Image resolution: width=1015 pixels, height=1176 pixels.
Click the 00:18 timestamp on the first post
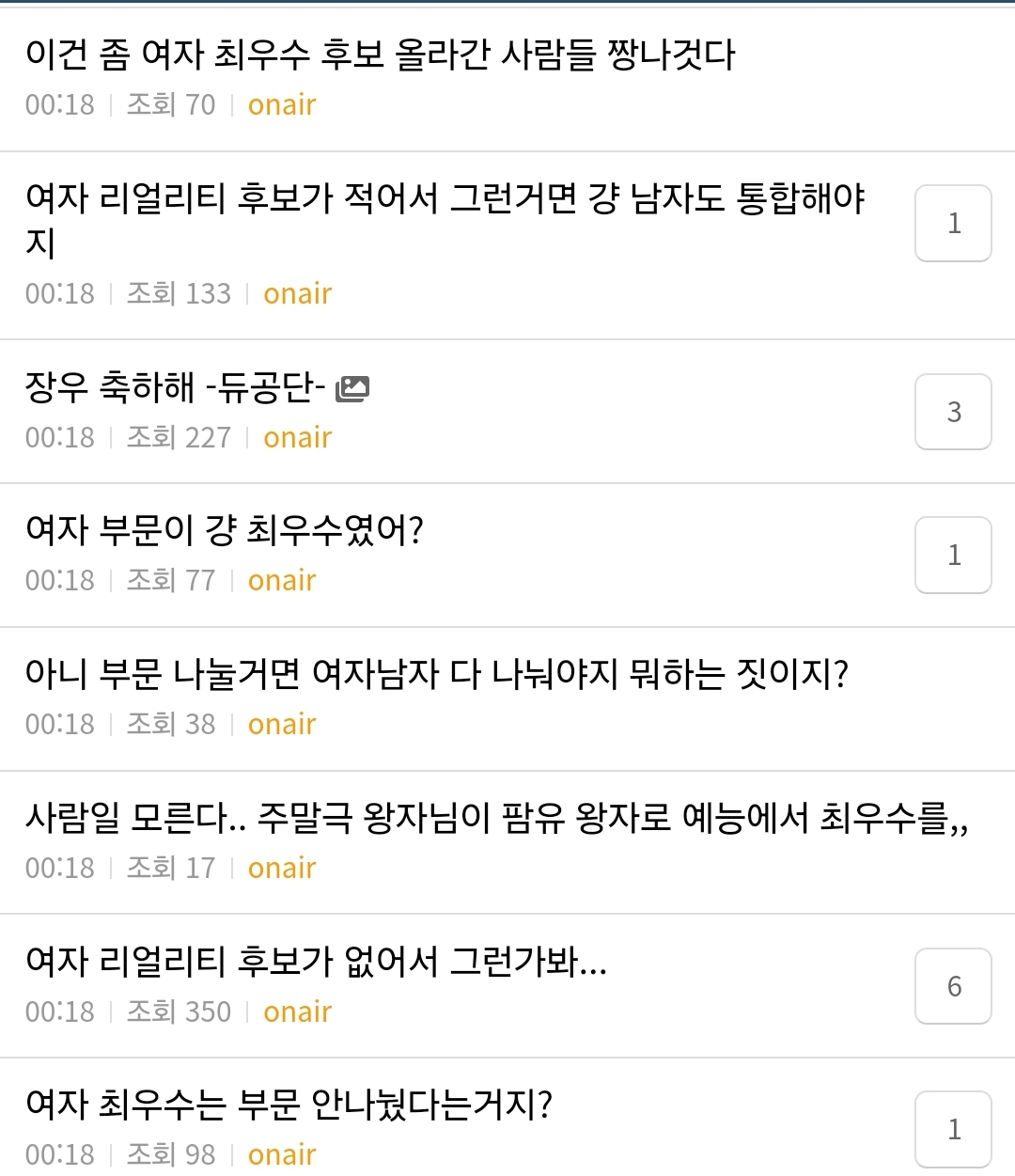[x=59, y=104]
